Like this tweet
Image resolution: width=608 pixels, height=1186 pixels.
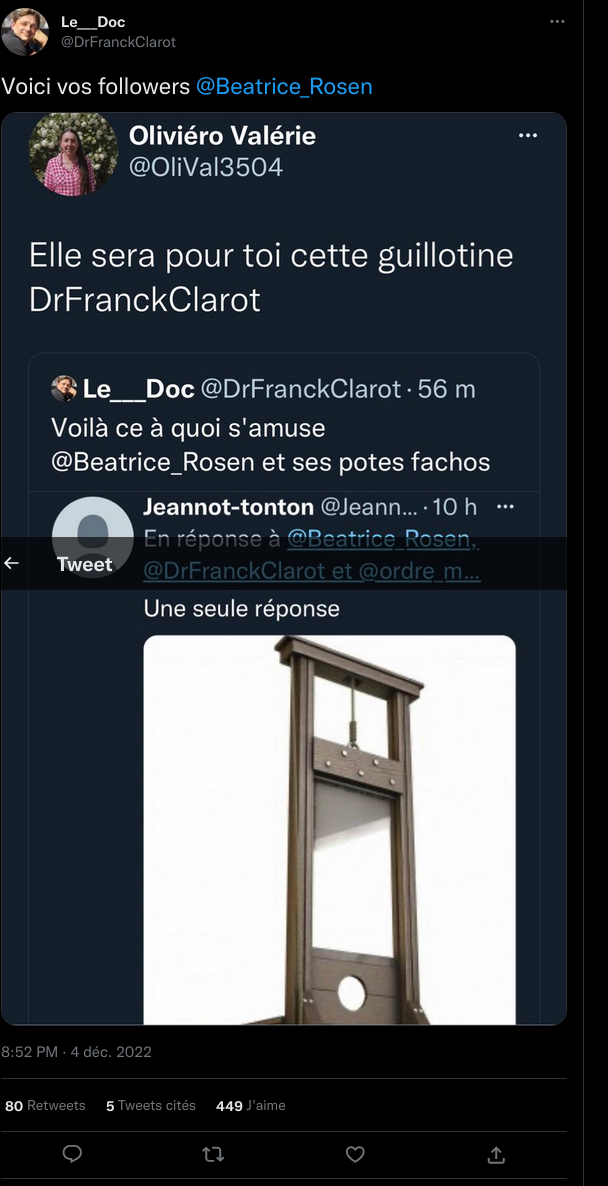tap(355, 1154)
